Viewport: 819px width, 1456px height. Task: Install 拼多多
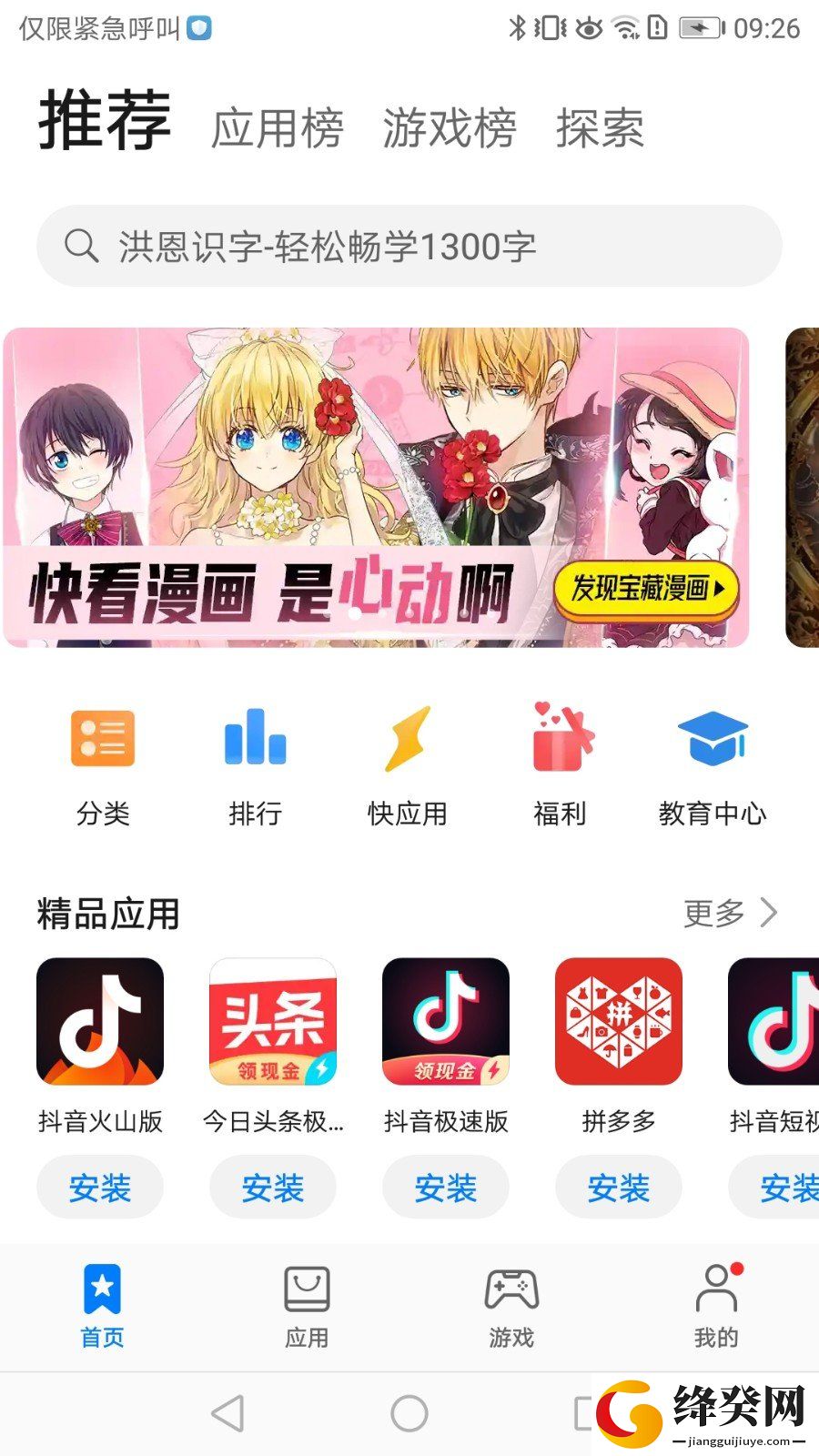[x=619, y=1188]
